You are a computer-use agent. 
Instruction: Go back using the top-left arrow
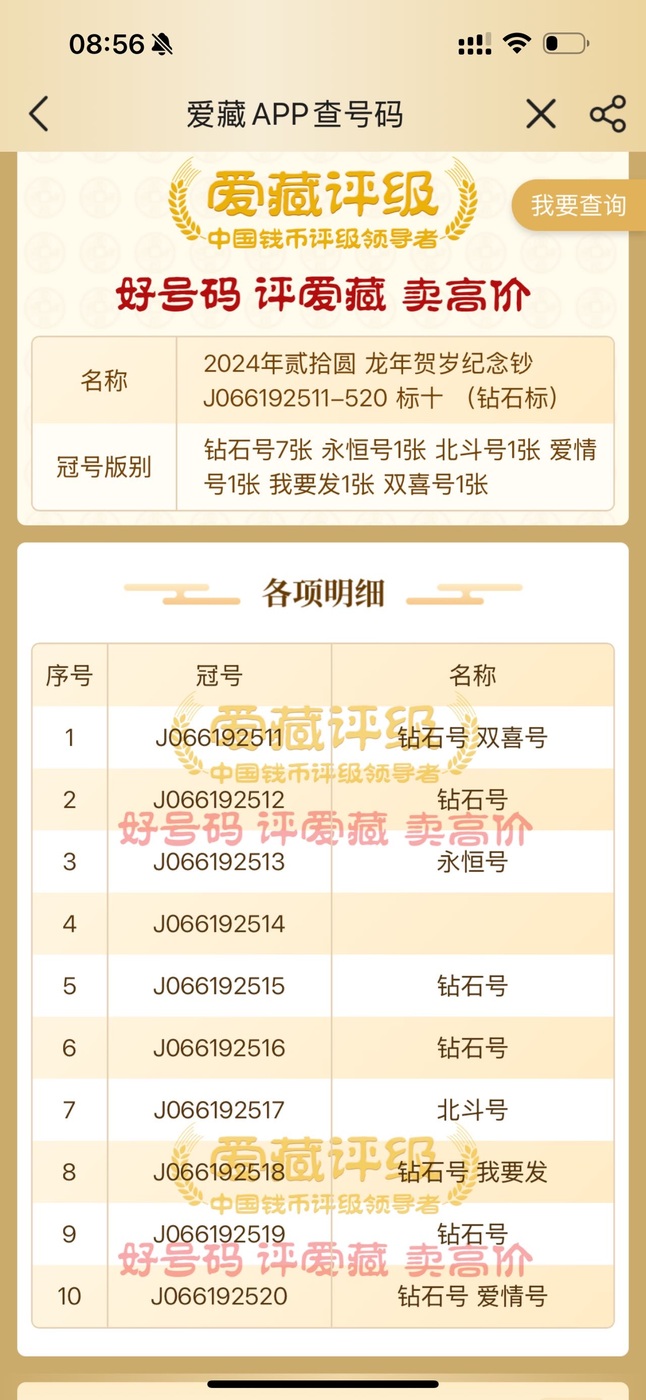38,114
